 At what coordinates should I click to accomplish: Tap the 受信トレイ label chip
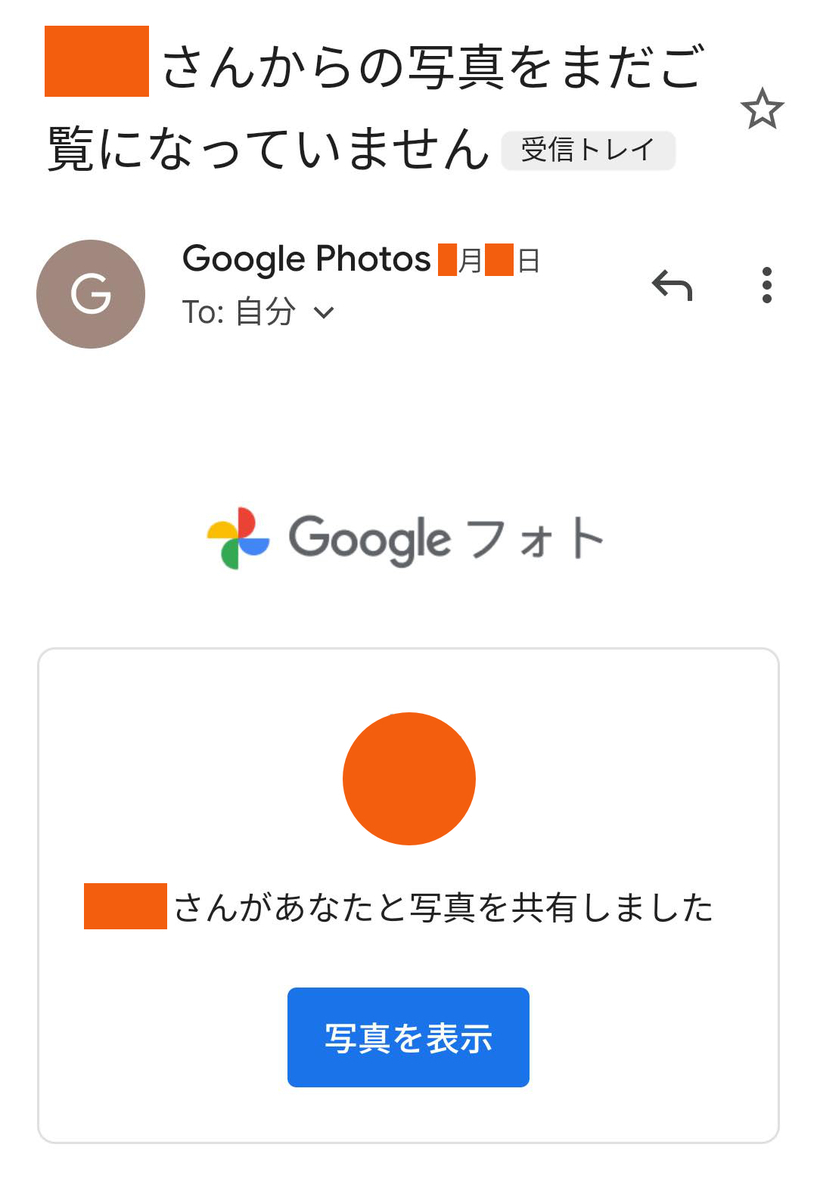(588, 151)
